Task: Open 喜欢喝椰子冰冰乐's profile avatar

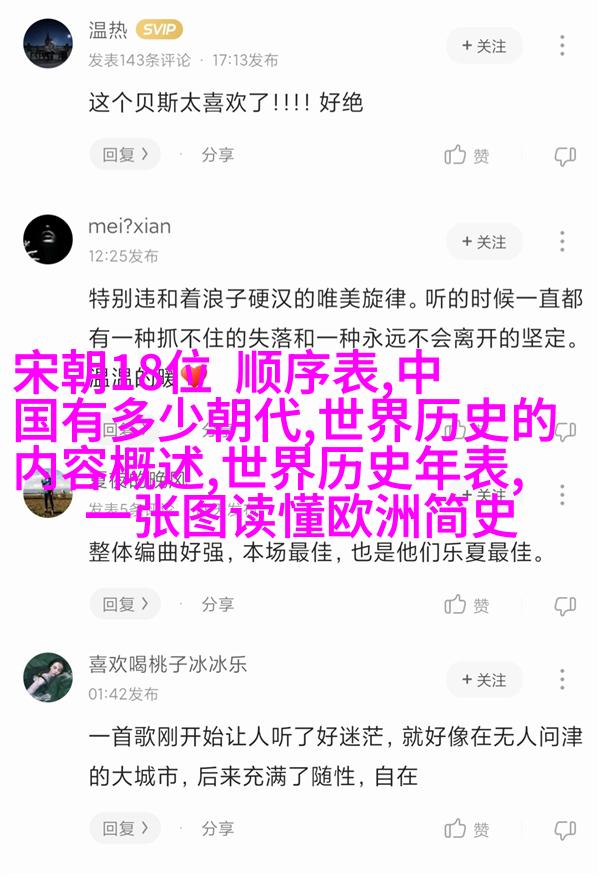Action: [x=47, y=677]
